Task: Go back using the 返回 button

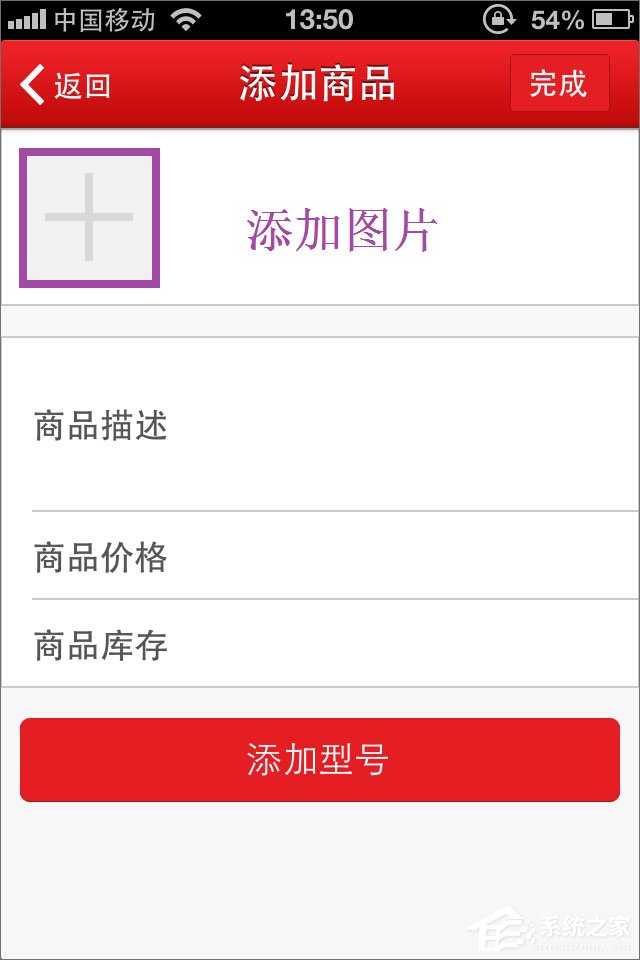Action: (x=66, y=86)
